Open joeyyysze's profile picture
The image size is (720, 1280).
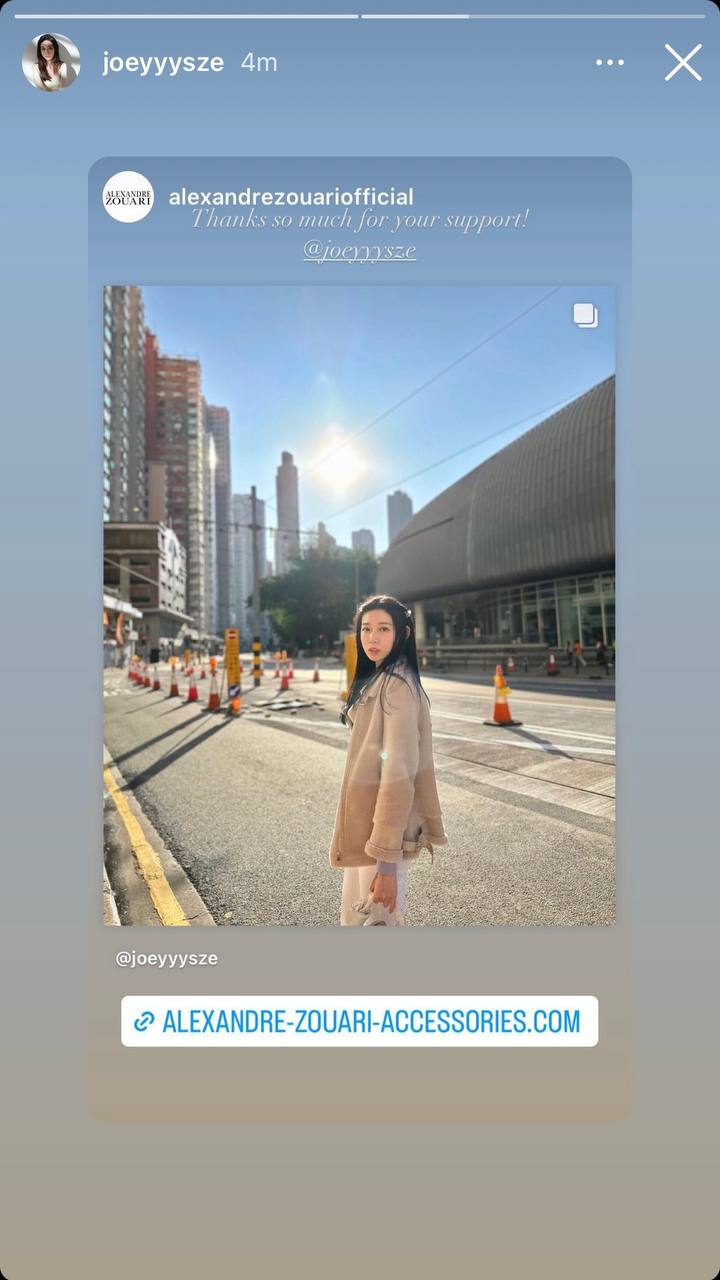51,62
